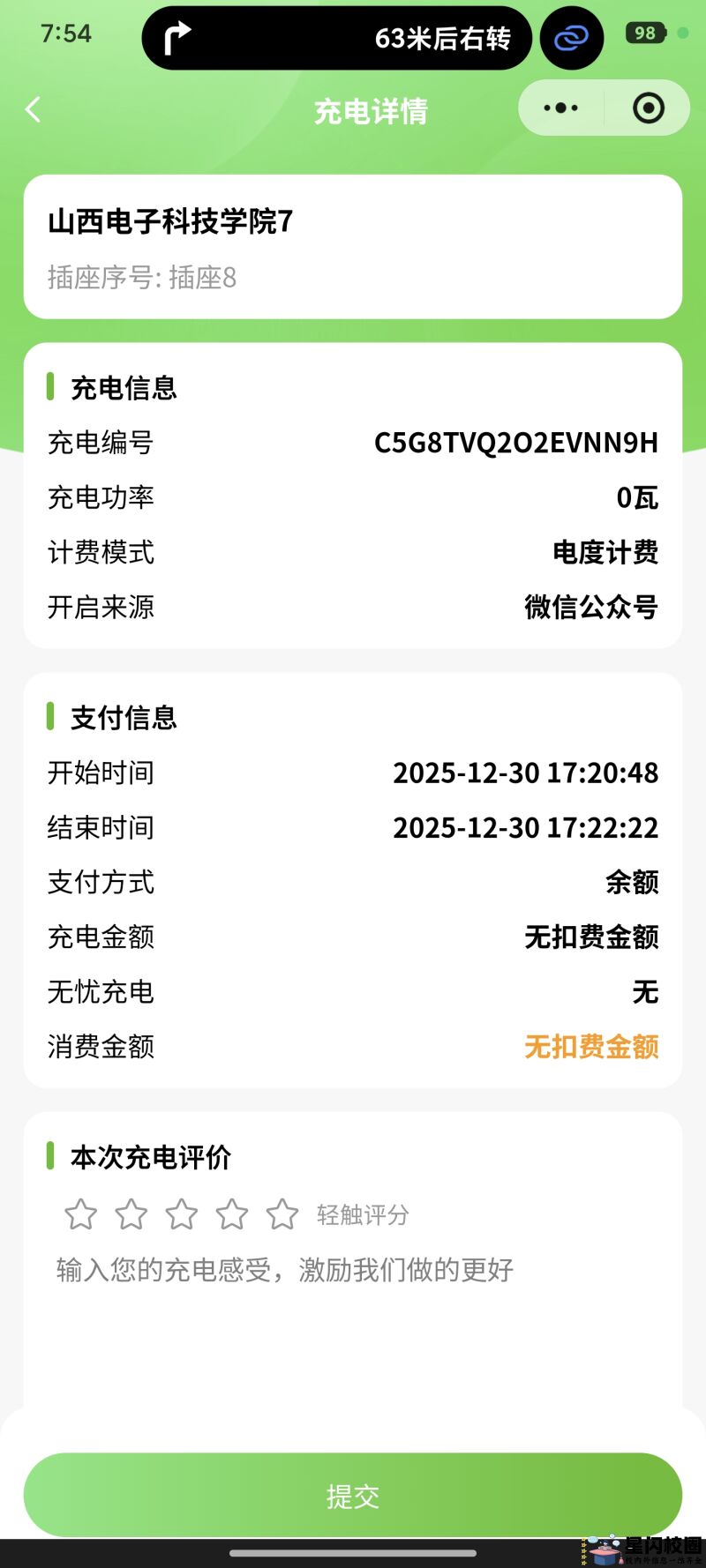Submit the review with 提交 button
This screenshot has height=1568, width=706.
pyautogui.click(x=353, y=1495)
